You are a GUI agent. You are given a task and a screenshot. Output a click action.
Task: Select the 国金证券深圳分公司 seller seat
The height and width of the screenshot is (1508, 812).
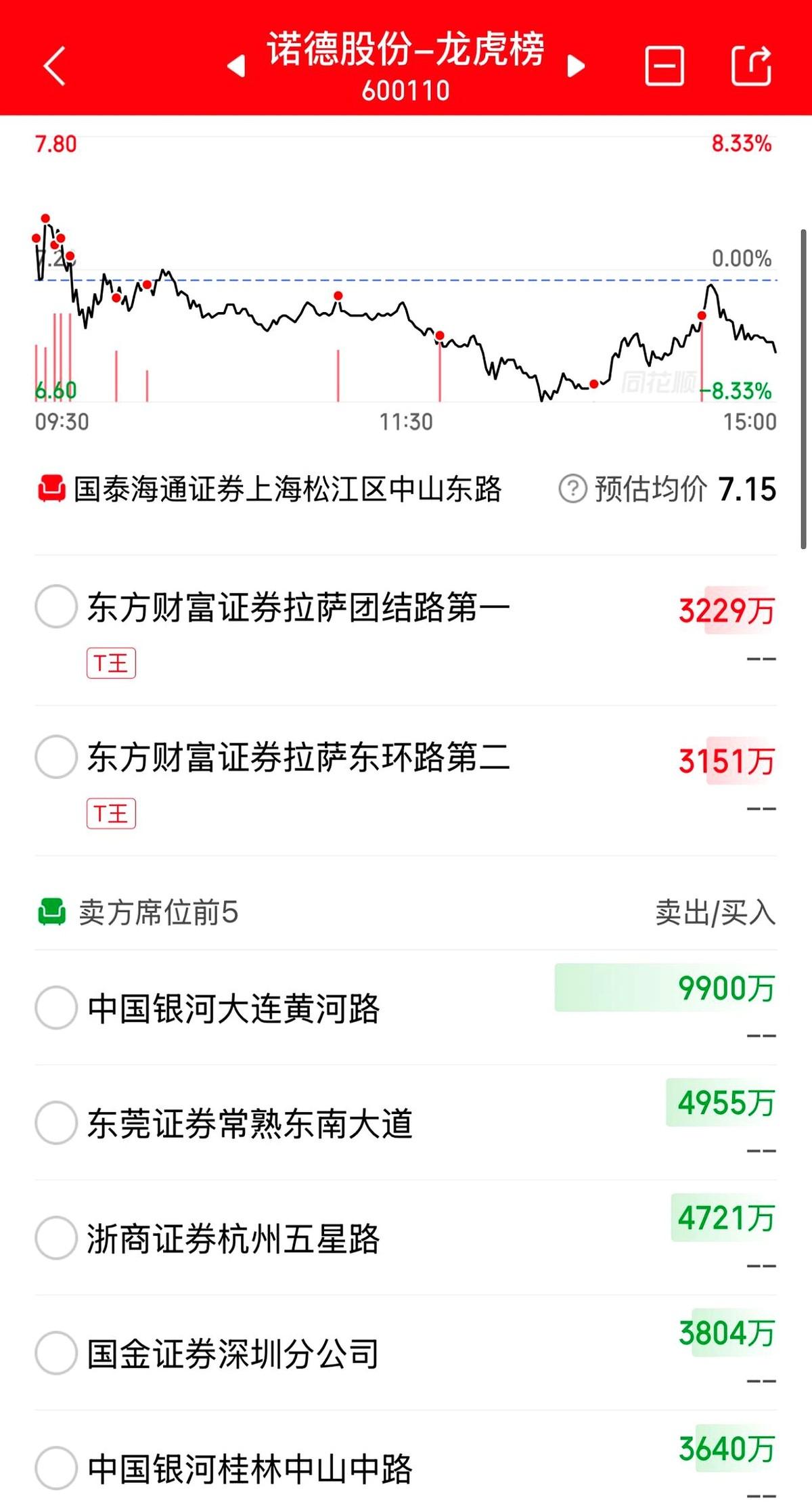coord(55,1353)
